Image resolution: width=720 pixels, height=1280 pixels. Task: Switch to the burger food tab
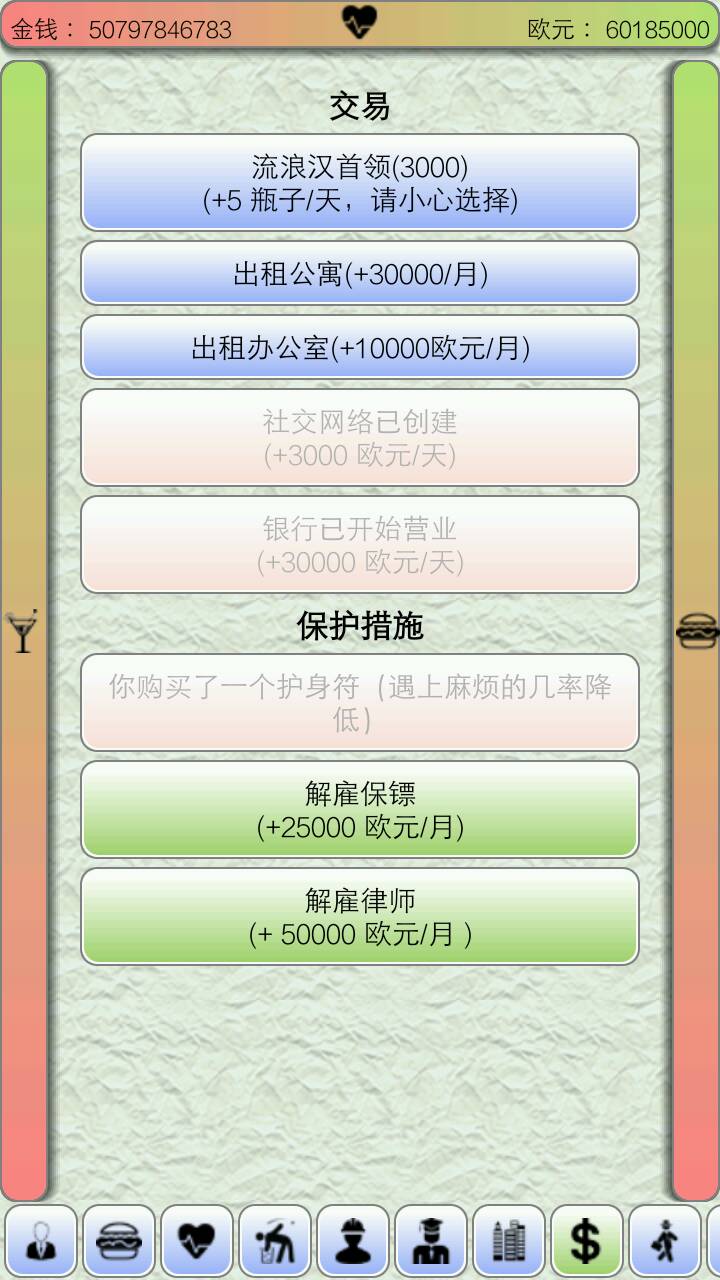[119, 1241]
